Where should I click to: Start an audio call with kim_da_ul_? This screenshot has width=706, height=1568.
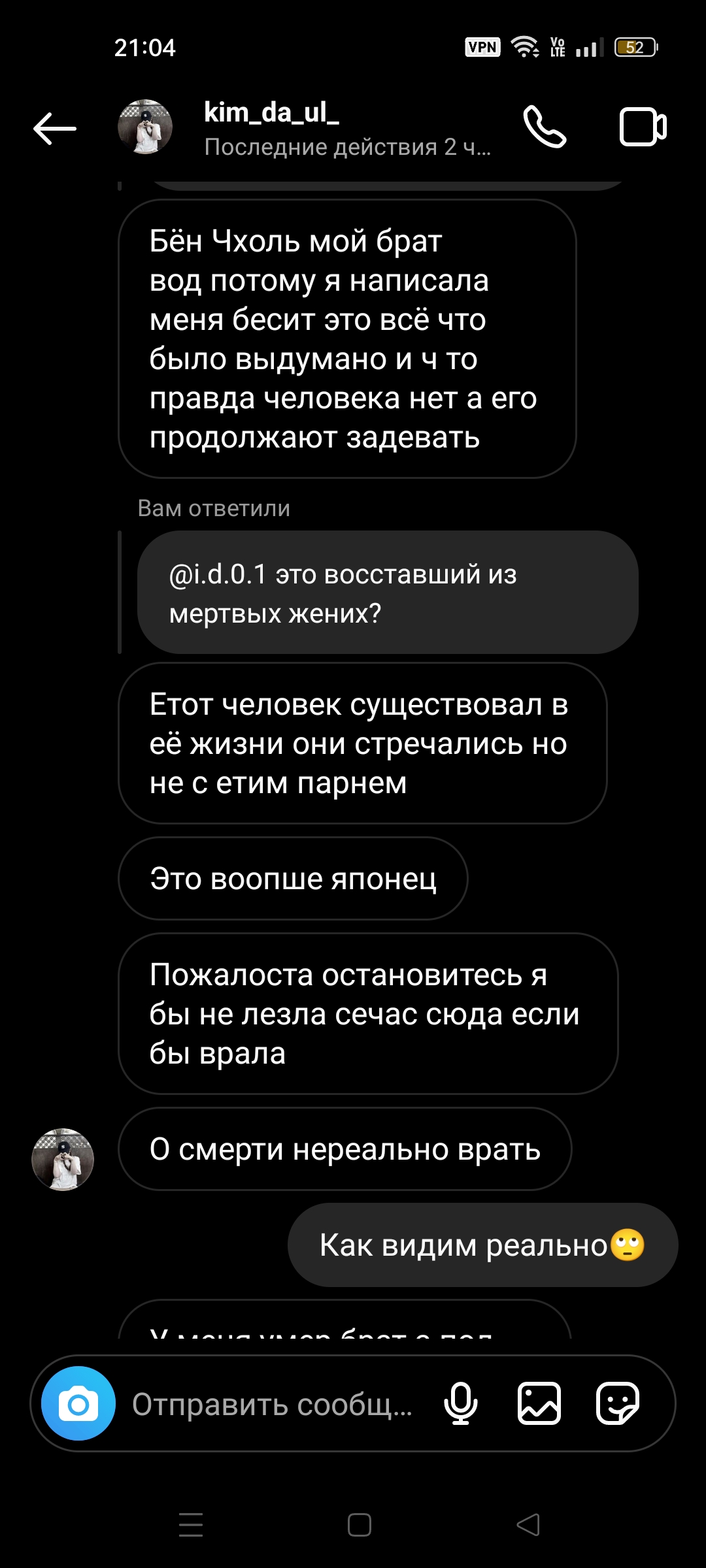click(545, 127)
